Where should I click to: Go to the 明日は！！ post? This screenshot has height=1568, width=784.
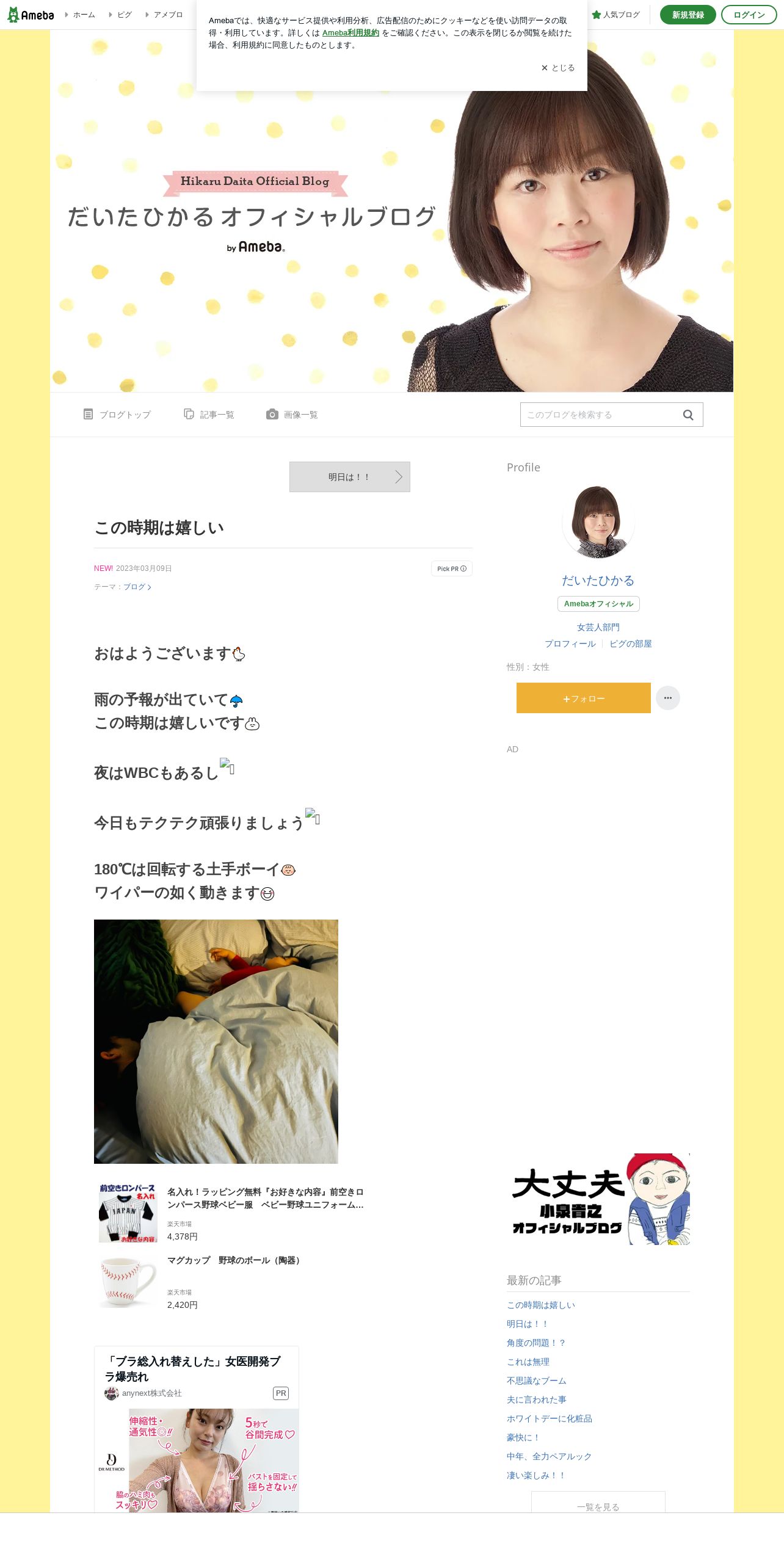[x=350, y=477]
